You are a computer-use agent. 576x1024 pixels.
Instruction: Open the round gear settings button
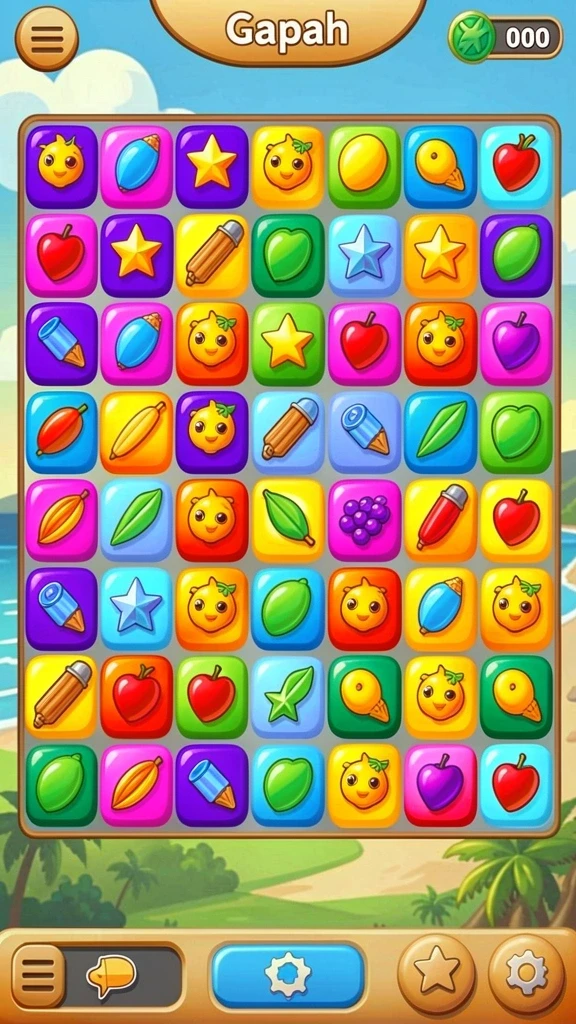526,974
